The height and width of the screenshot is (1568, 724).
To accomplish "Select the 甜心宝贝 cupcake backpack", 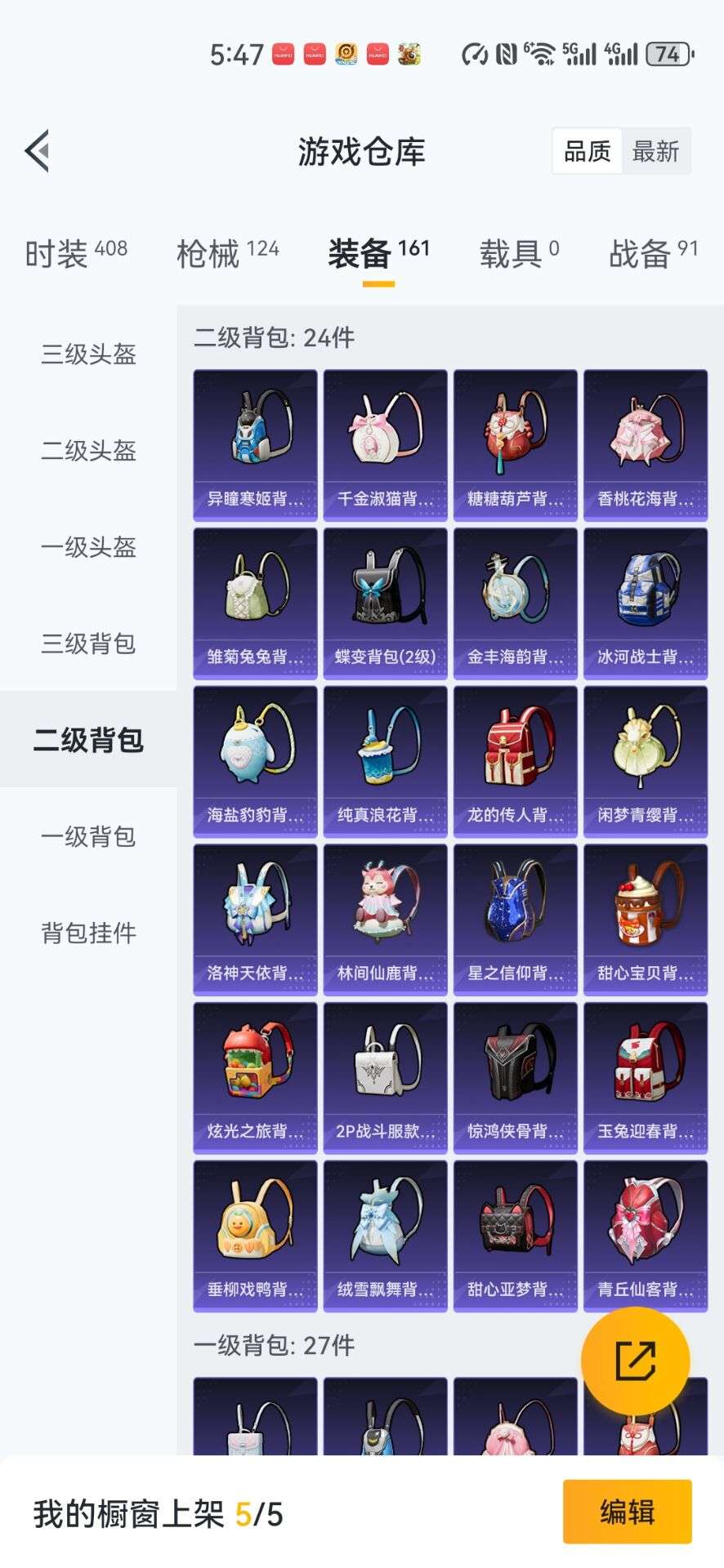I will click(645, 915).
